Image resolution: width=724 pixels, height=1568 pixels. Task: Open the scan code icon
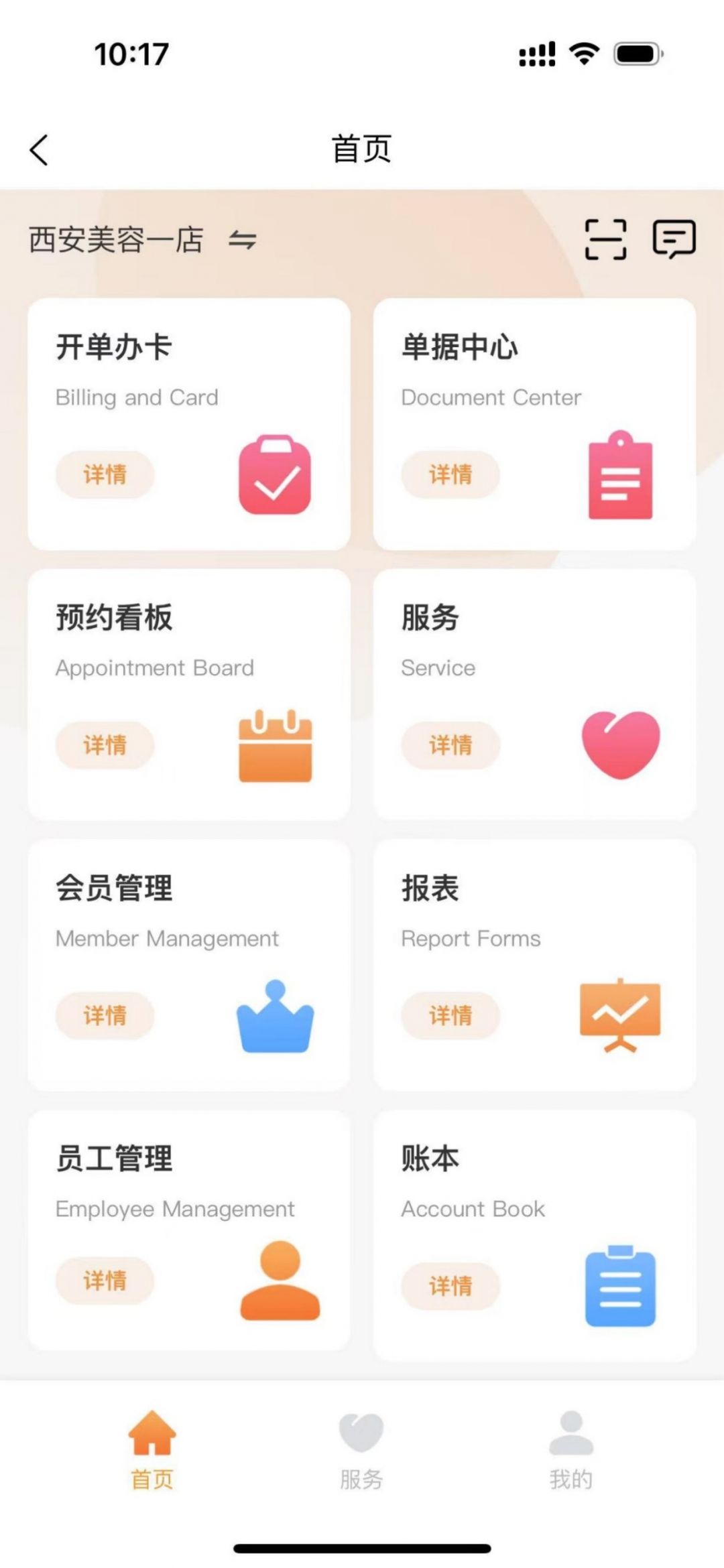tap(605, 239)
